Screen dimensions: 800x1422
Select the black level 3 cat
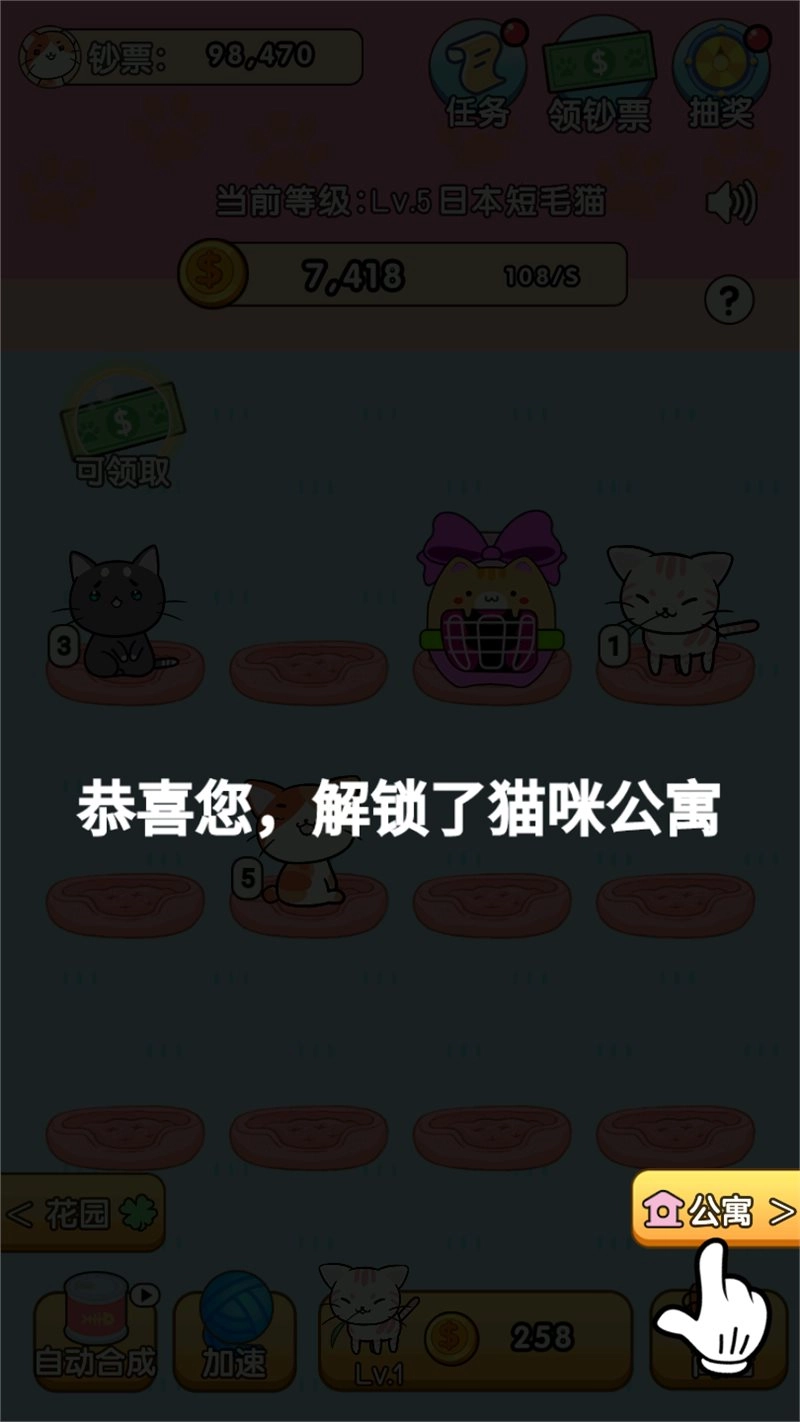coord(118,612)
